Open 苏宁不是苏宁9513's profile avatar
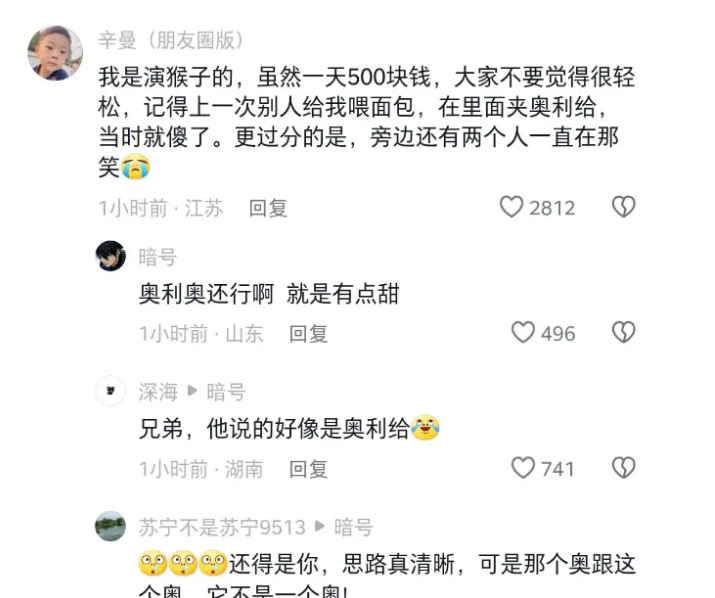This screenshot has width=715, height=598. coord(111,526)
